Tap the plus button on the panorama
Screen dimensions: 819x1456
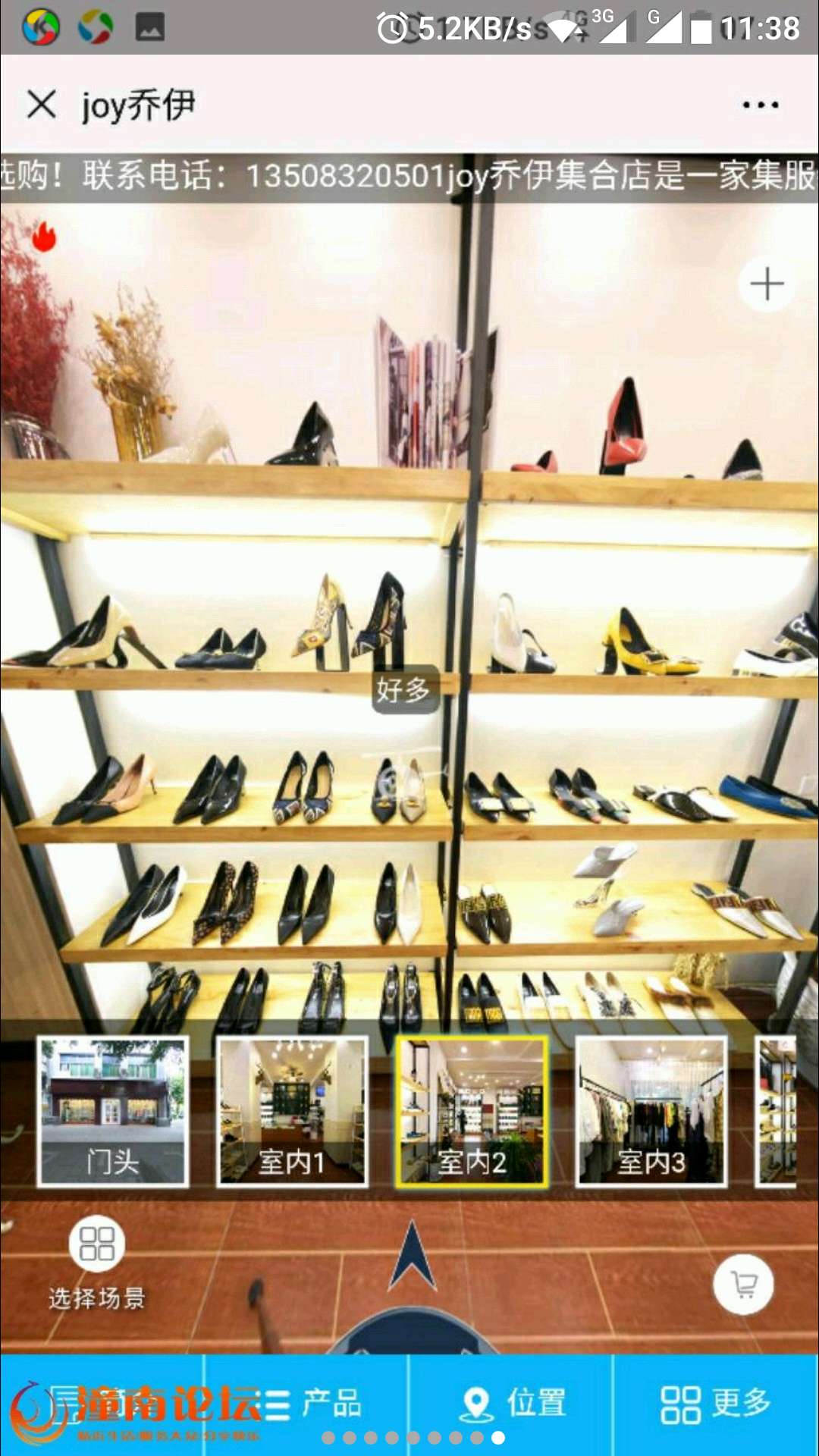click(767, 284)
